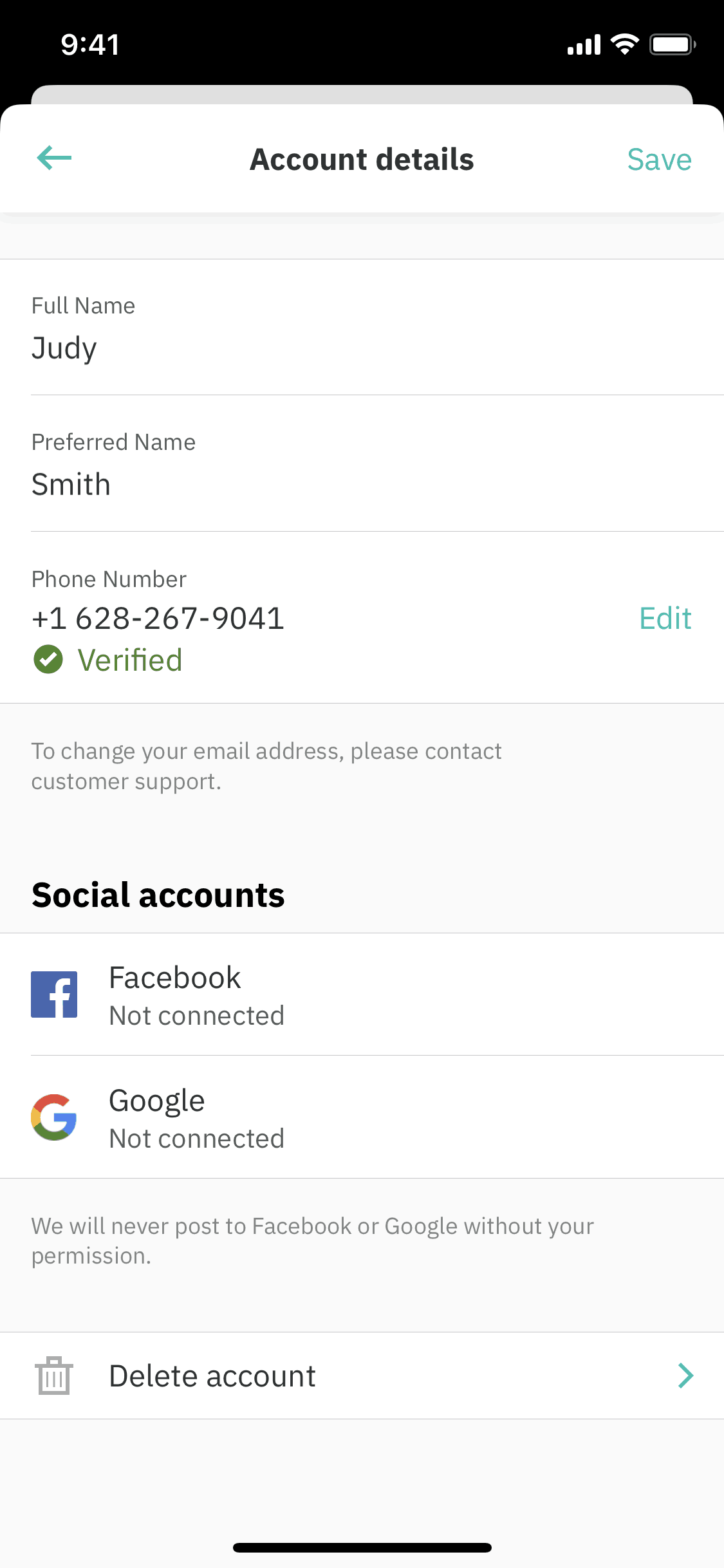The height and width of the screenshot is (1568, 724).
Task: Connect the Facebook account
Action: click(362, 994)
